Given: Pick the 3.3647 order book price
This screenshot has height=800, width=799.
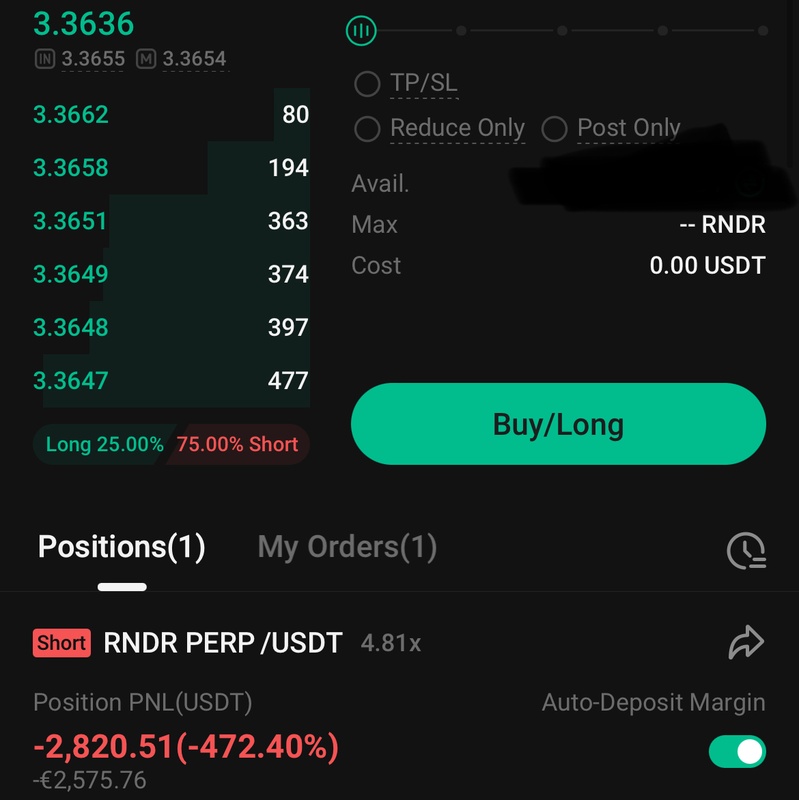Looking at the screenshot, I should 71,381.
